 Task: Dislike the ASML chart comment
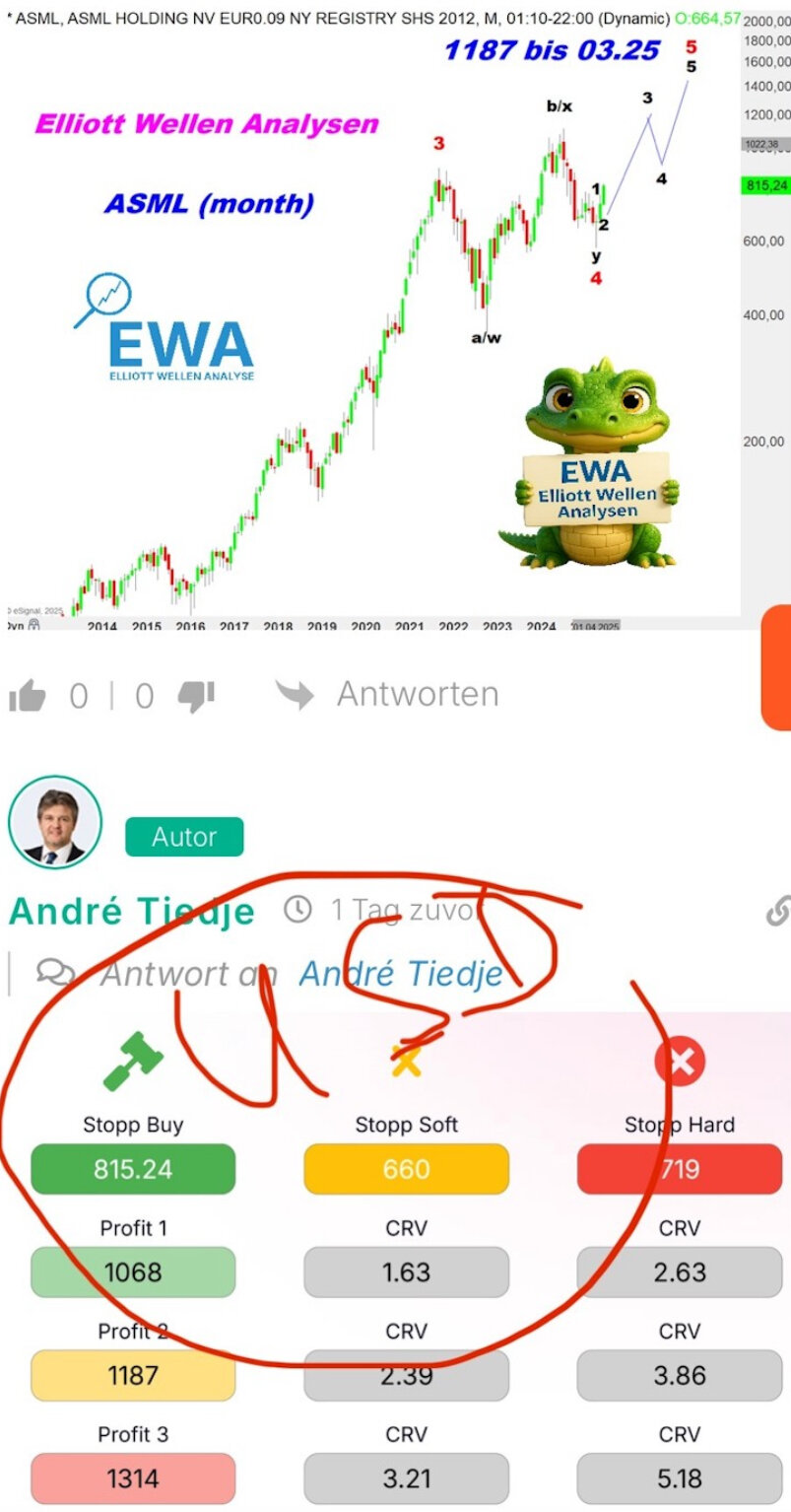coord(196,696)
